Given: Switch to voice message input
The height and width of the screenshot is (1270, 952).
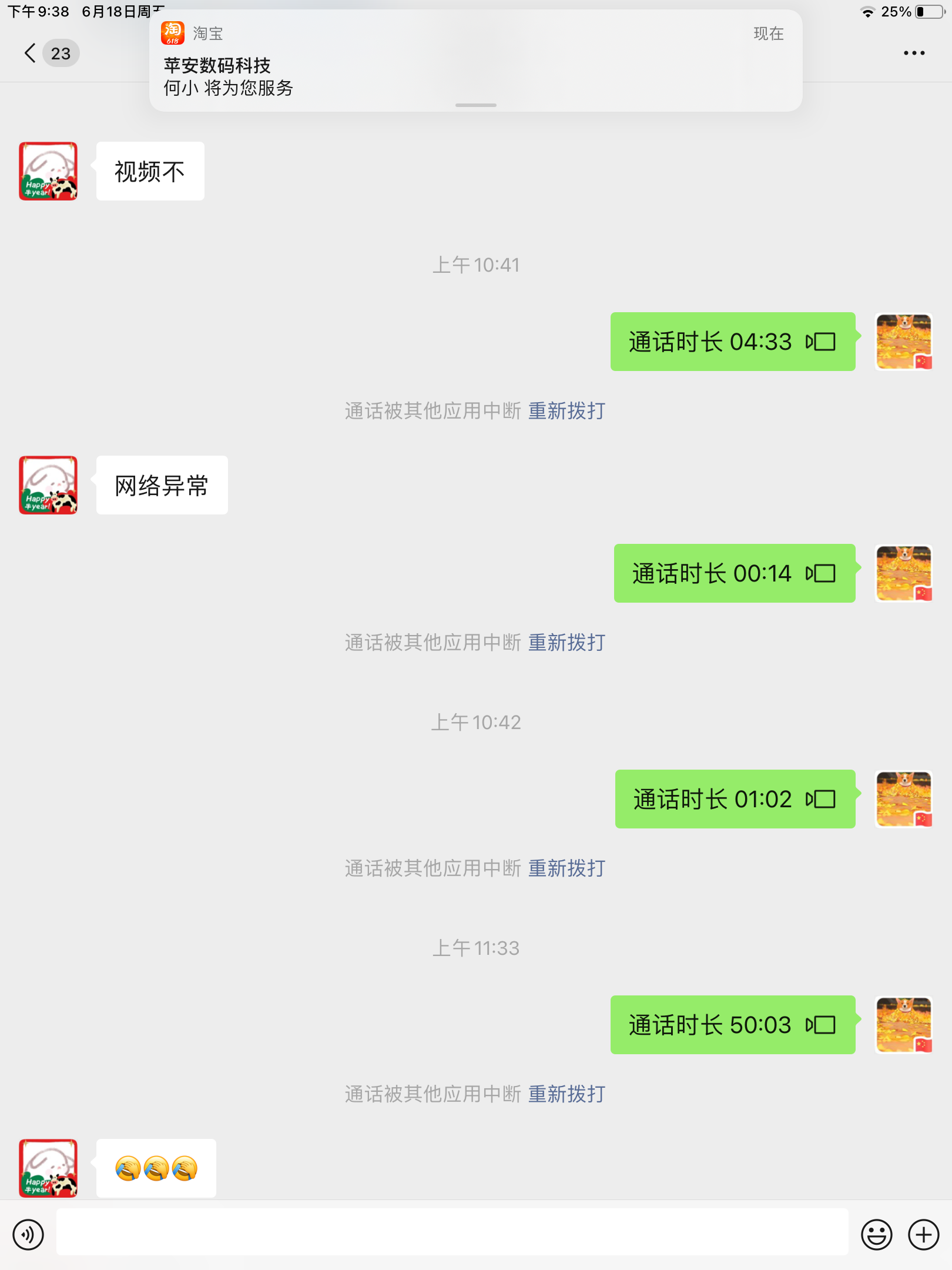Looking at the screenshot, I should click(x=28, y=1234).
